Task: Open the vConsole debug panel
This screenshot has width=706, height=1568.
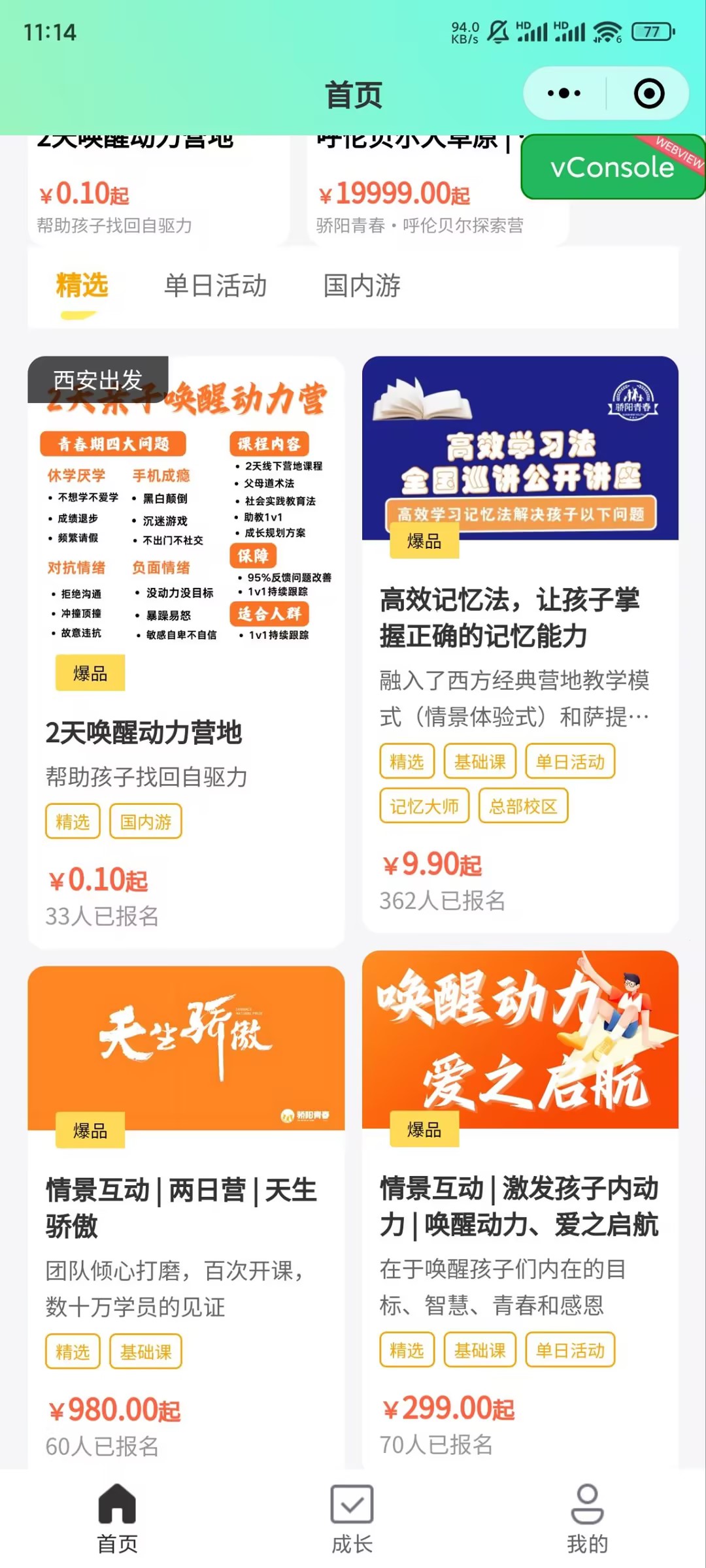Action: [612, 167]
